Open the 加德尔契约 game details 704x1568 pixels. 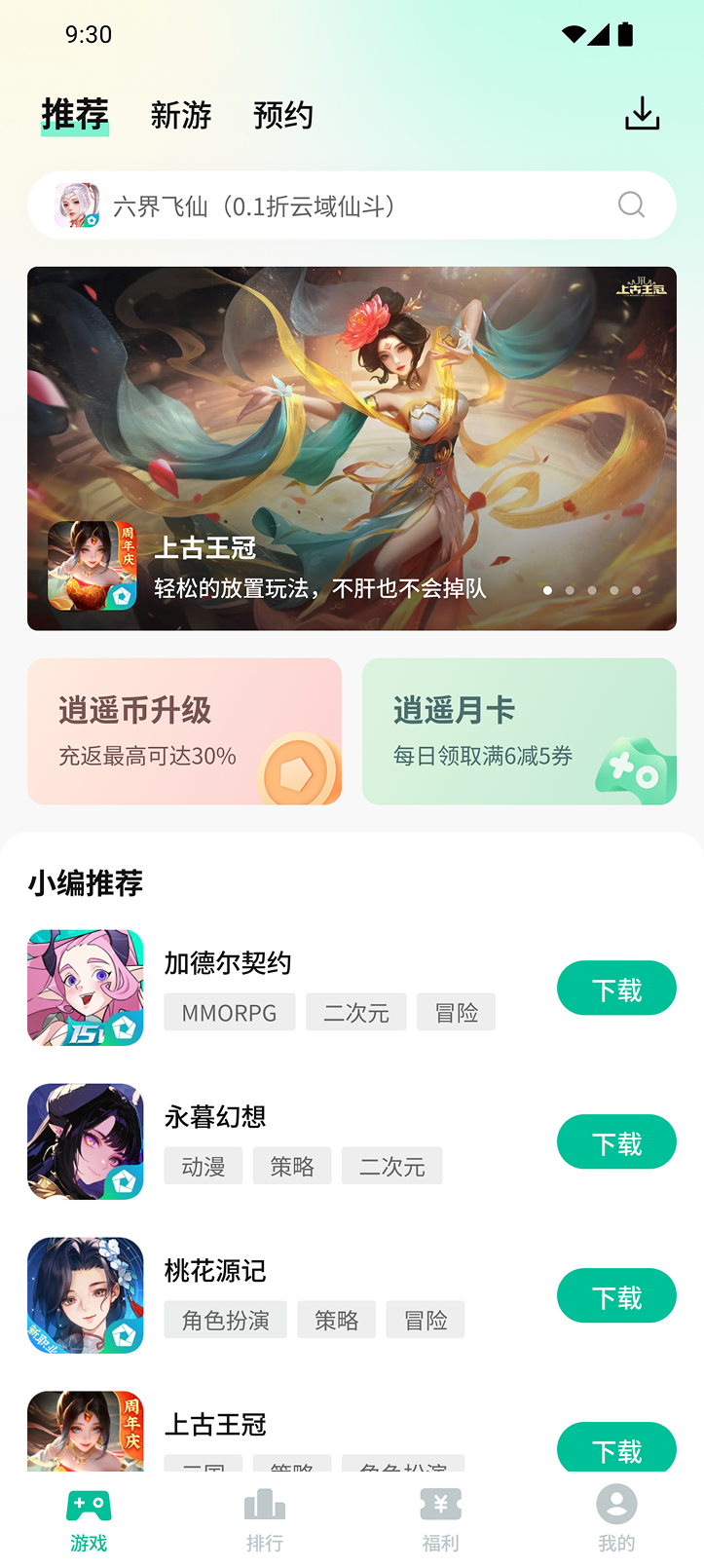click(228, 963)
